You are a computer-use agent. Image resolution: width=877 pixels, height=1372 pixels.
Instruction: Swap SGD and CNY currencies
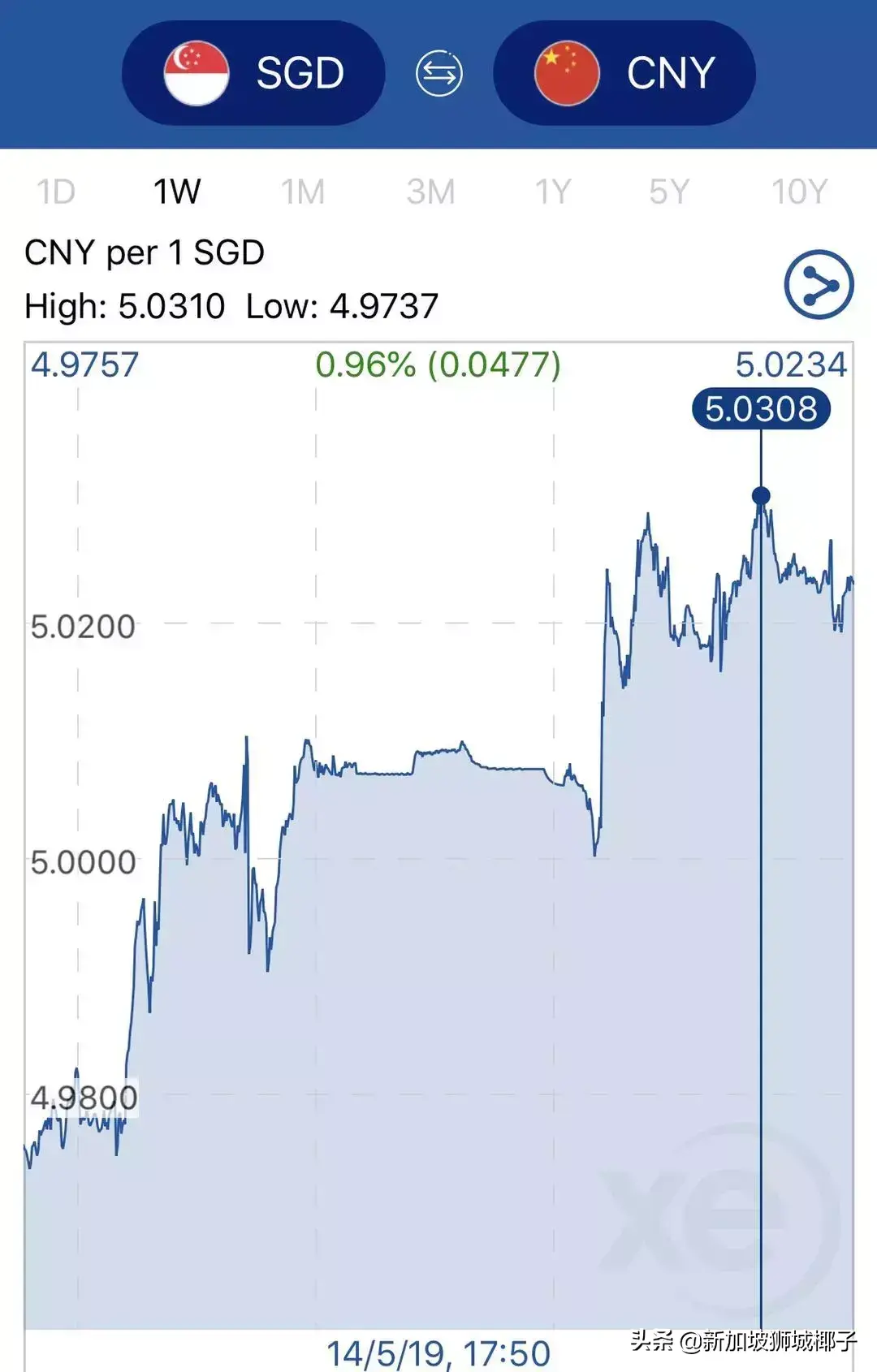pyautogui.click(x=438, y=73)
